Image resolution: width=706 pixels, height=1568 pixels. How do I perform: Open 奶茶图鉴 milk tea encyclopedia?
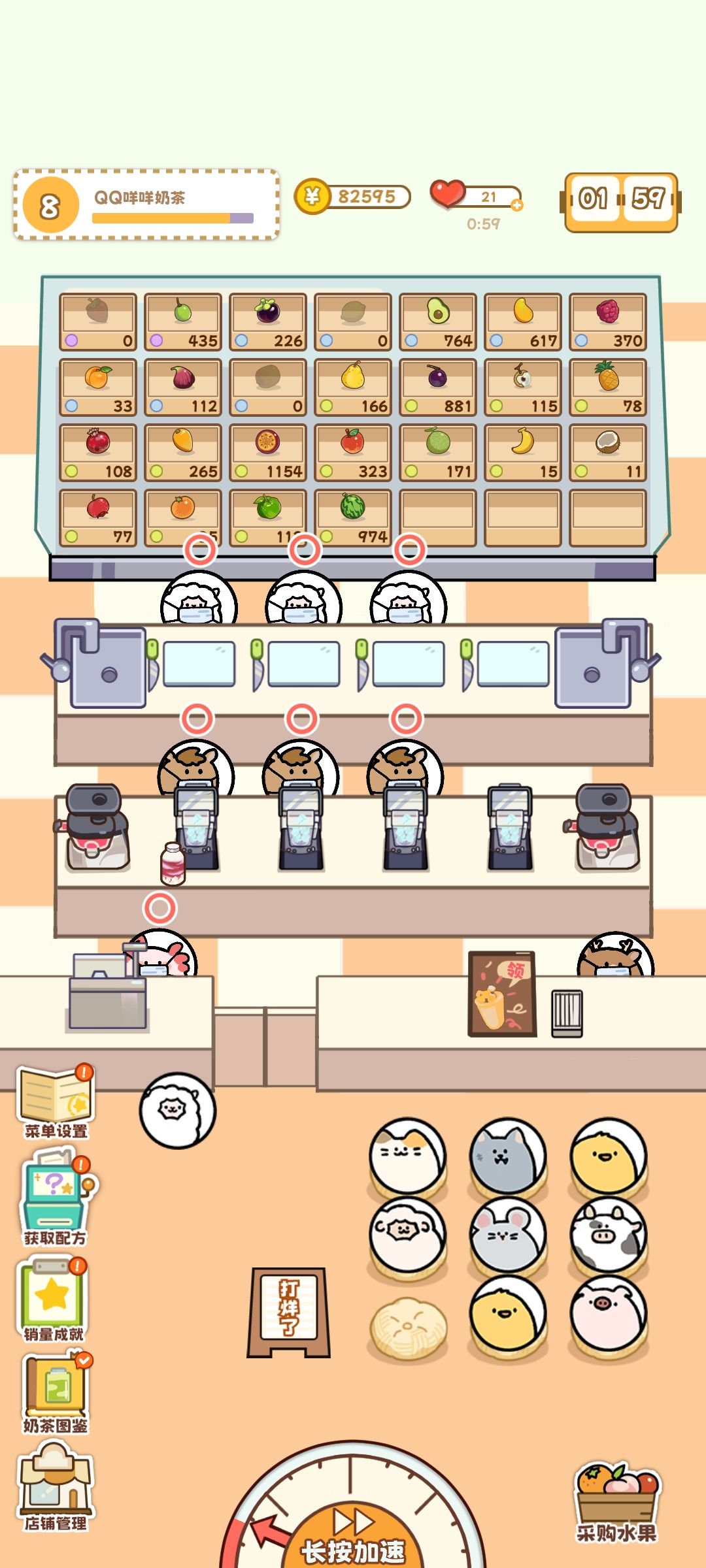point(56,1394)
